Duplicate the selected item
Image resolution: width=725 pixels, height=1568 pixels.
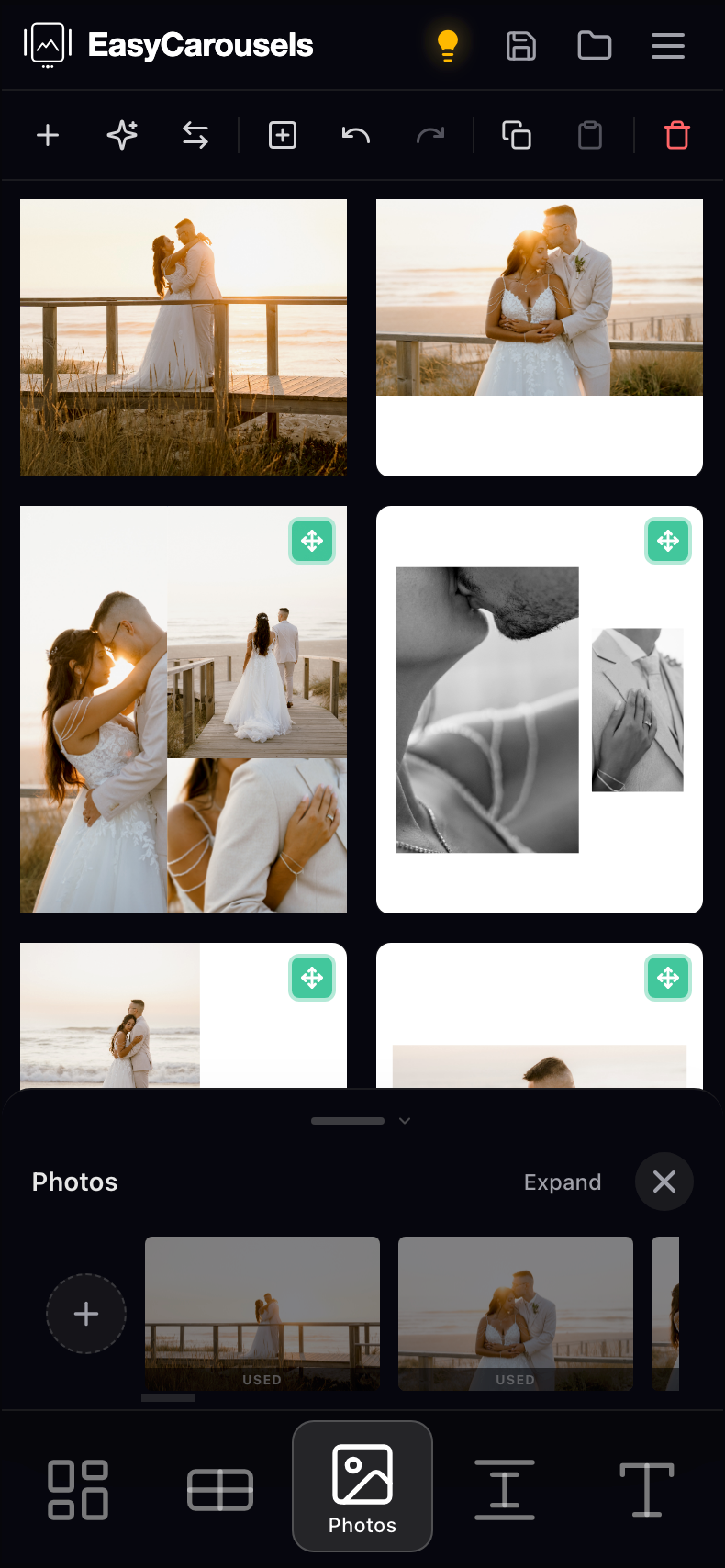517,136
